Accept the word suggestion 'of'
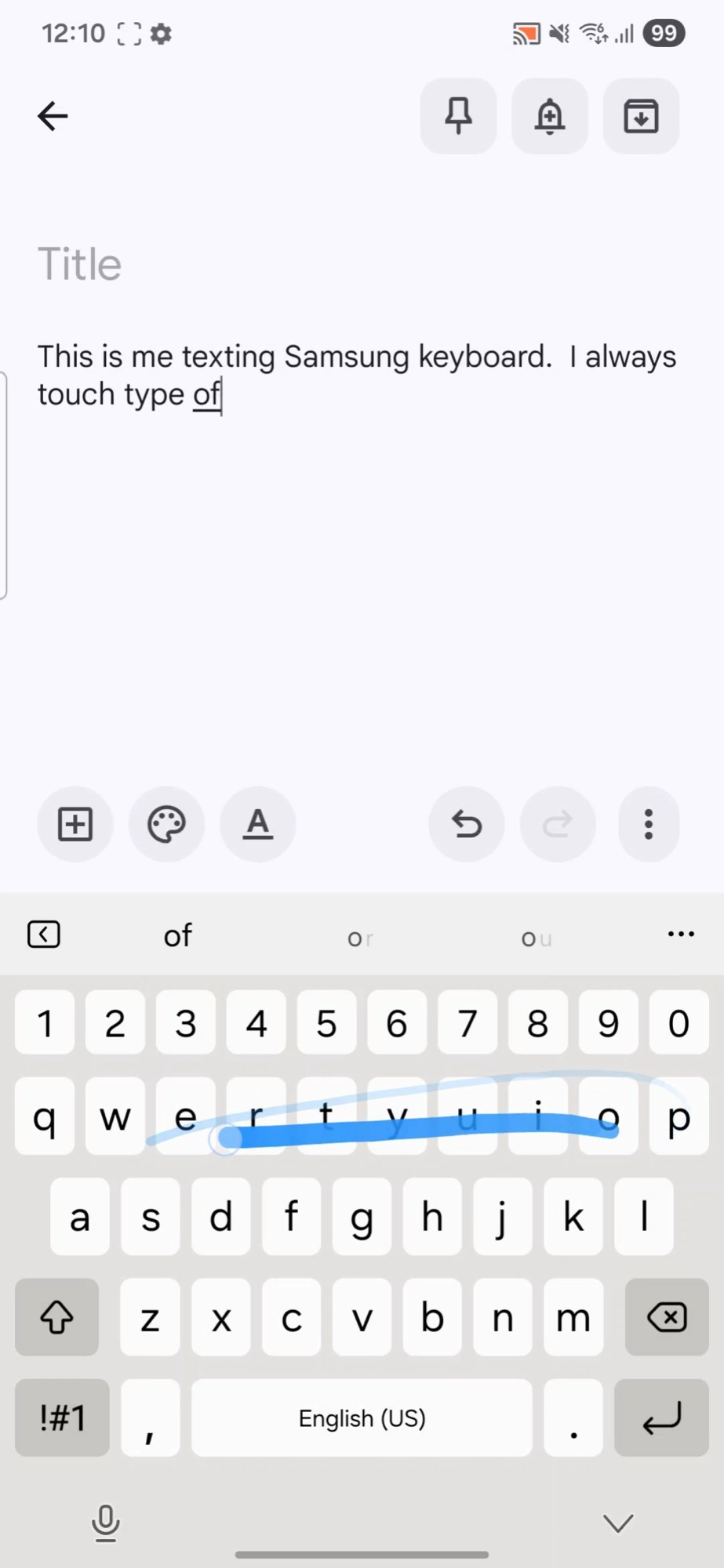 coord(177,935)
